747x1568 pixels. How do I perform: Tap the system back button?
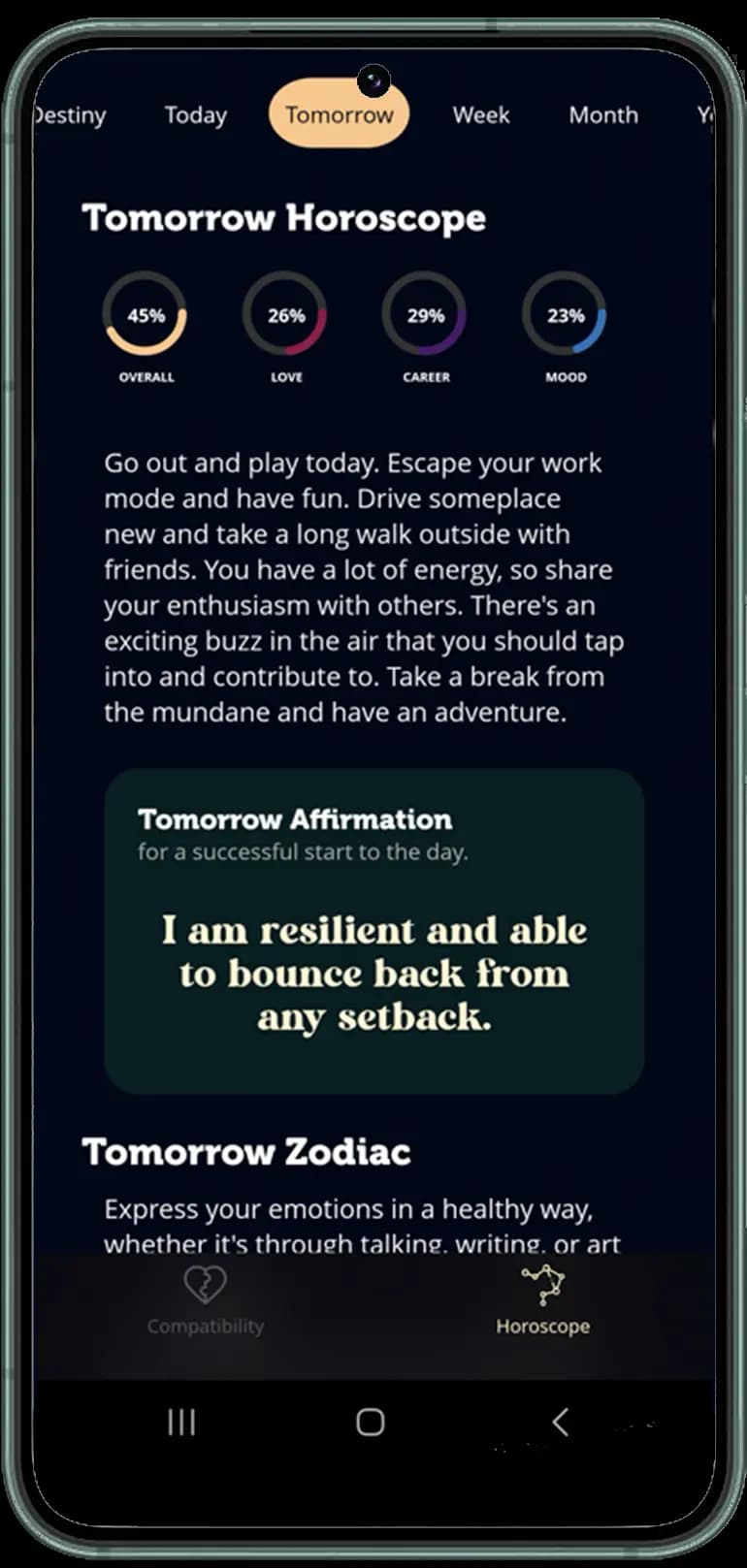click(x=560, y=1422)
